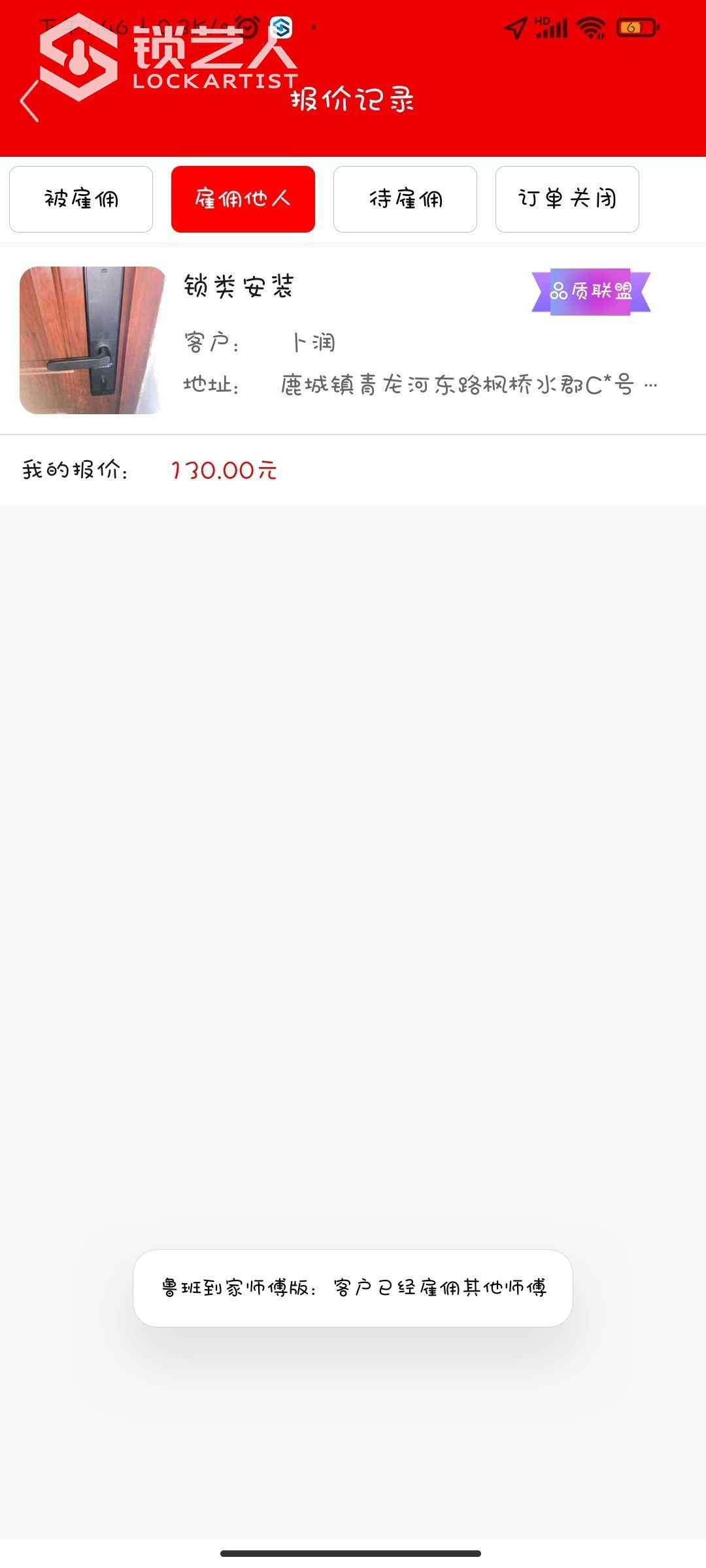Show the 订单关闭 tab
This screenshot has width=706, height=1568.
click(567, 199)
